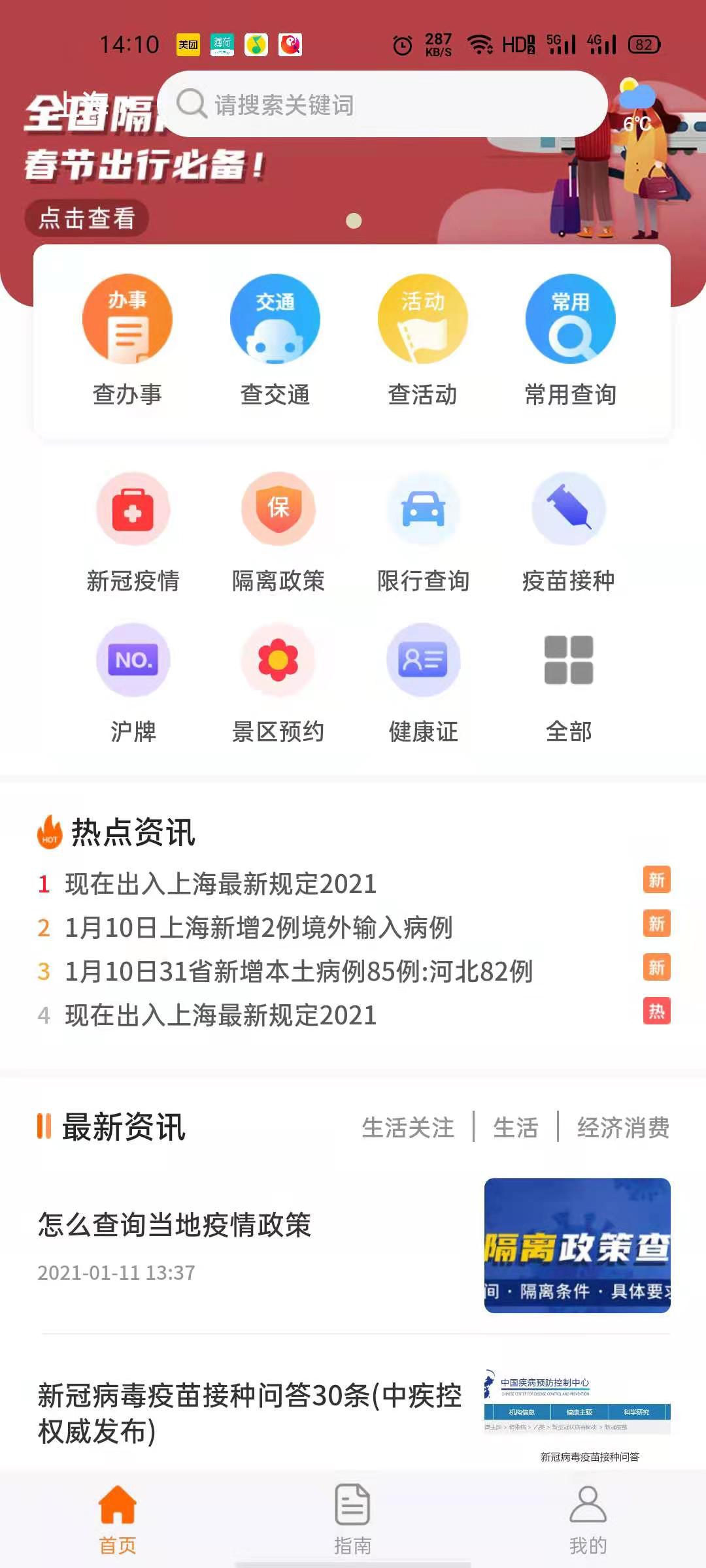Open news about 1月10日上海新增2例境外输入病例
Screen dimensions: 706x1568
point(259,928)
